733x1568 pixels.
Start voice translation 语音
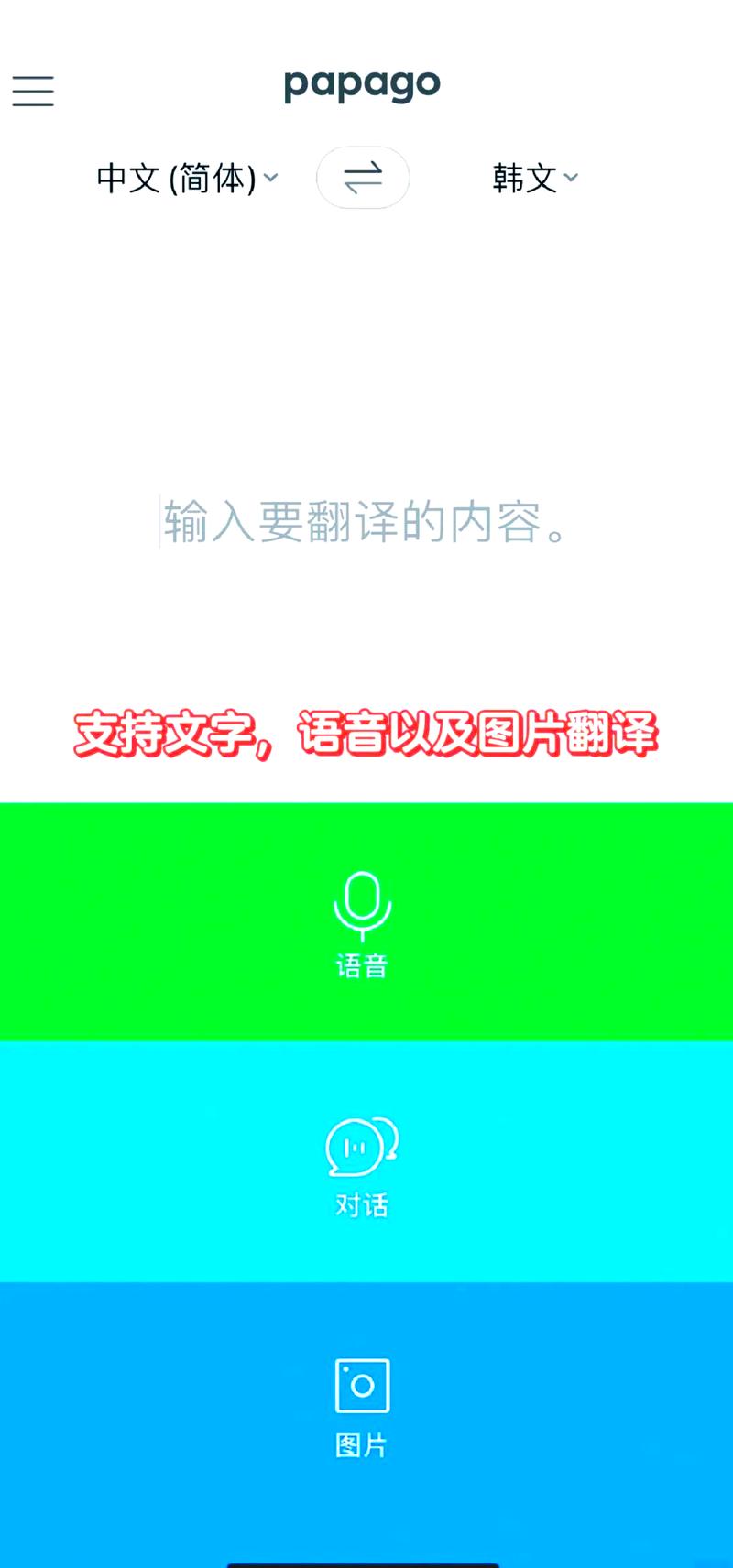[x=363, y=922]
